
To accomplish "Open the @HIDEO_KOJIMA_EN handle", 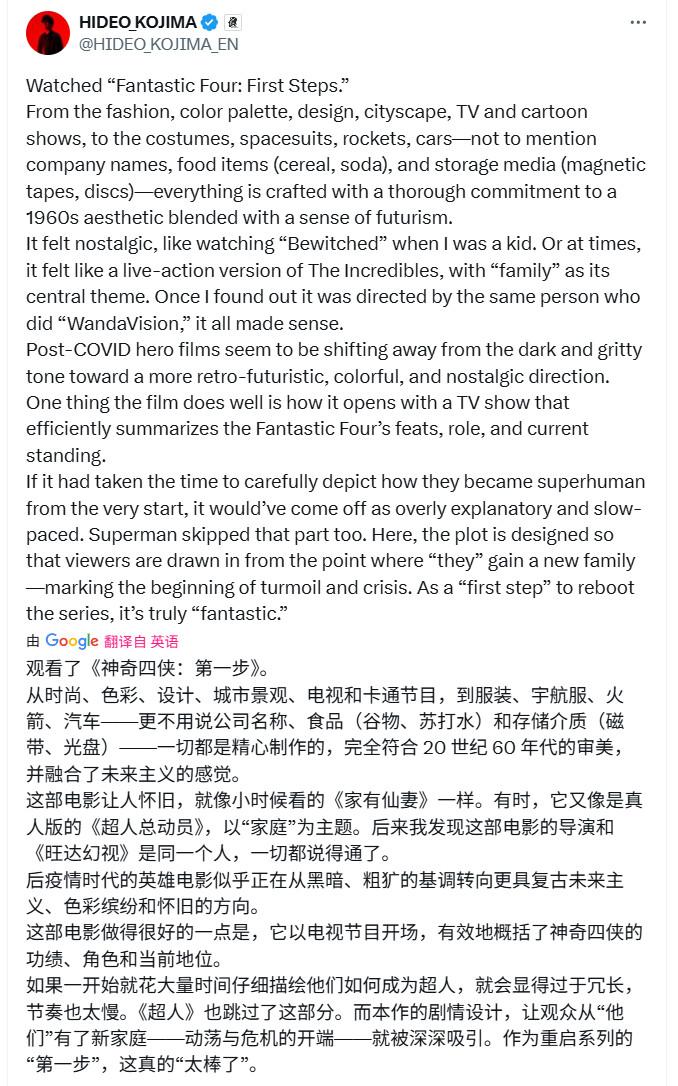I will tap(158, 44).
